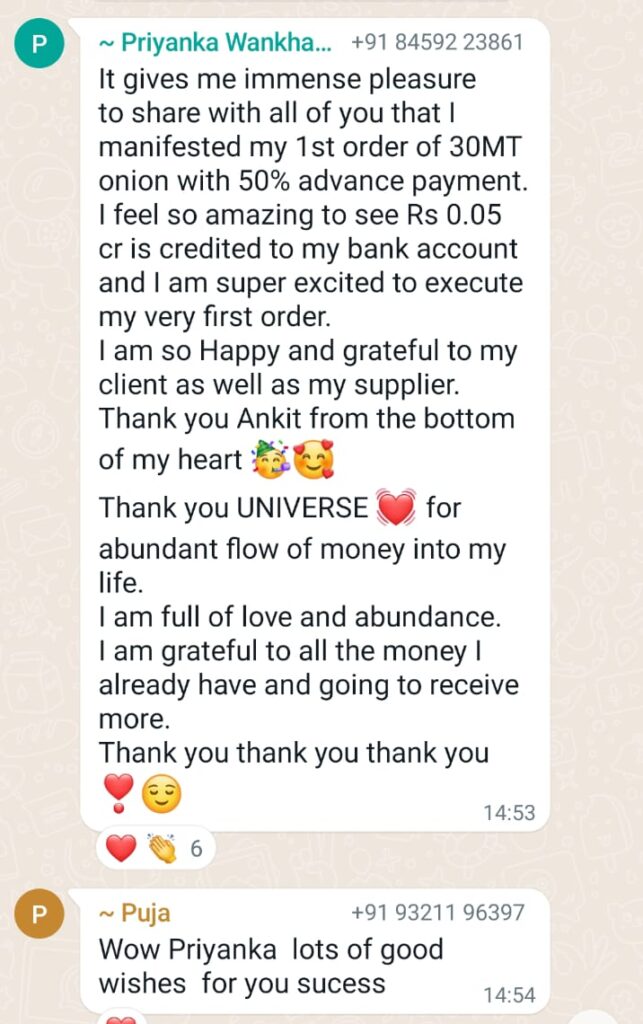The height and width of the screenshot is (1024, 643).
Task: Tap Priyanka's phone number +91 84592 23861
Action: point(437,43)
